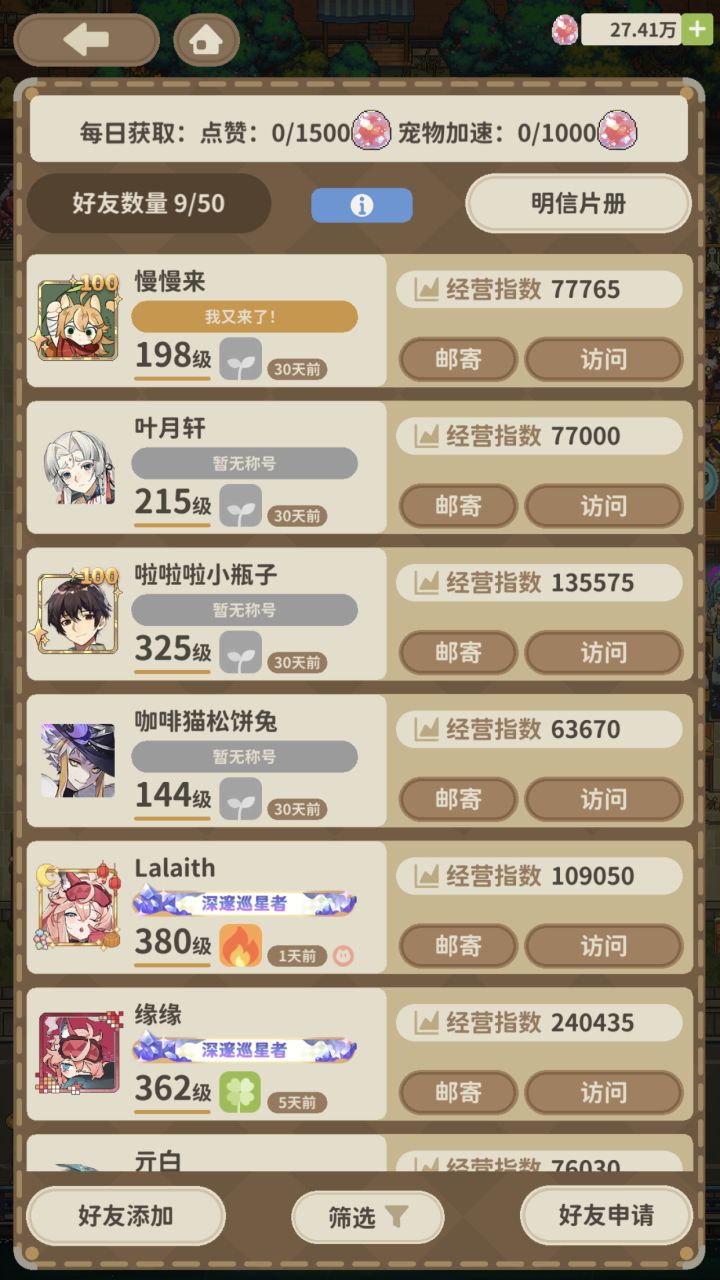Click 邮寄 for 叶月轩
This screenshot has height=1280, width=720.
[x=458, y=506]
